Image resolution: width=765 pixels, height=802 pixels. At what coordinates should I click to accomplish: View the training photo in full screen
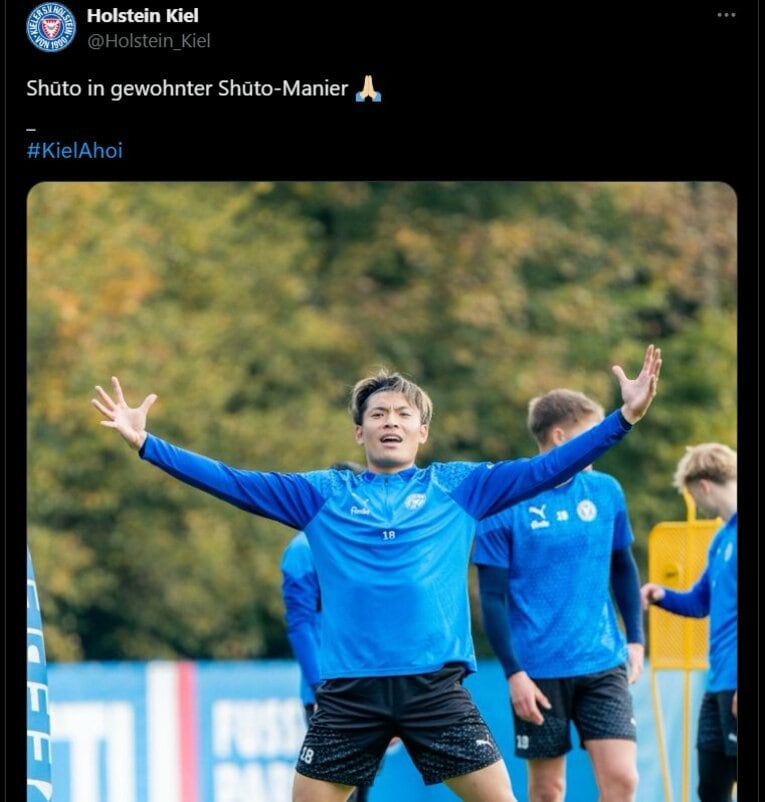click(381, 490)
